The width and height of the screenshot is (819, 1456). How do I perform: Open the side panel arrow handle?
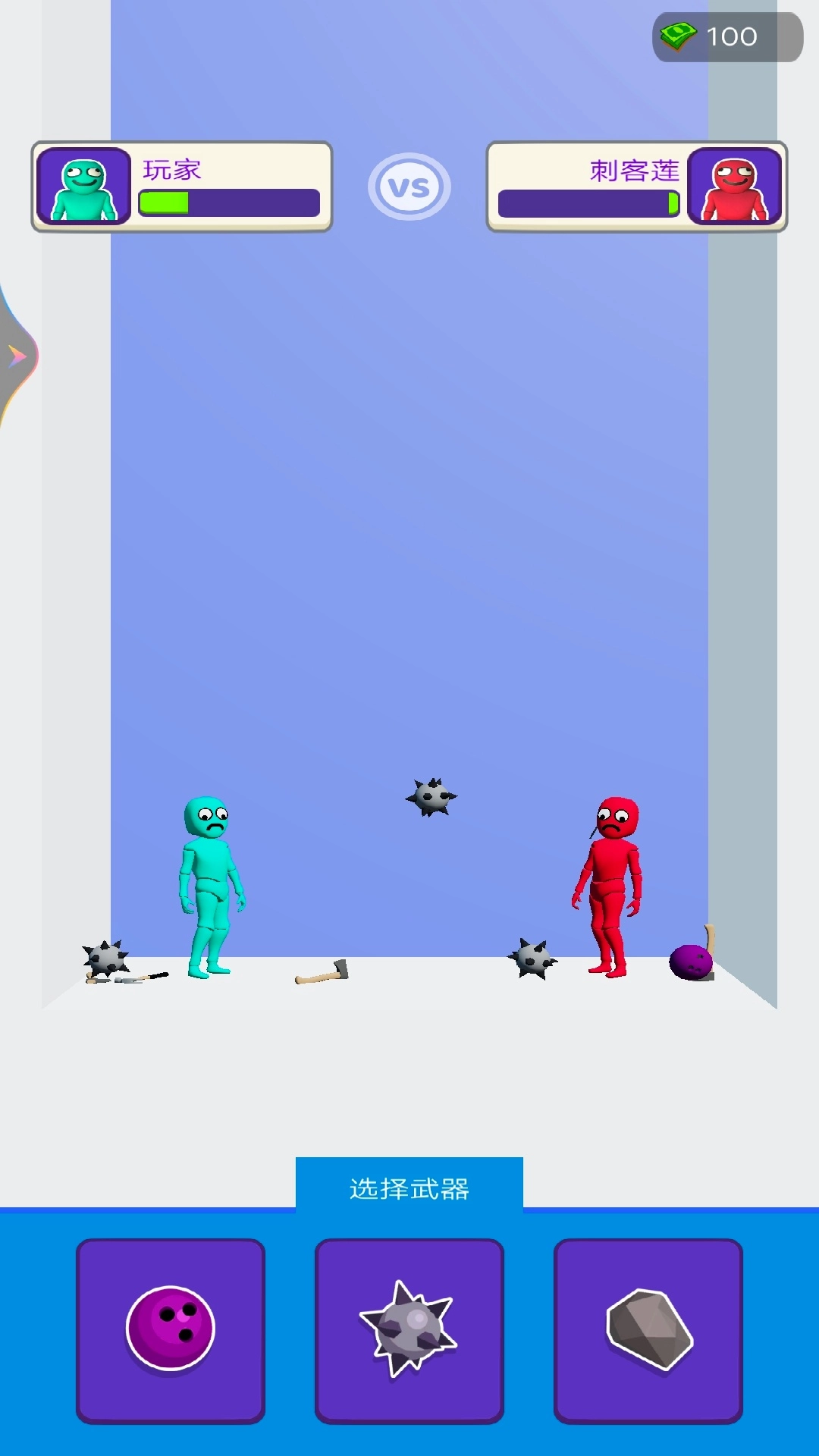[17, 356]
